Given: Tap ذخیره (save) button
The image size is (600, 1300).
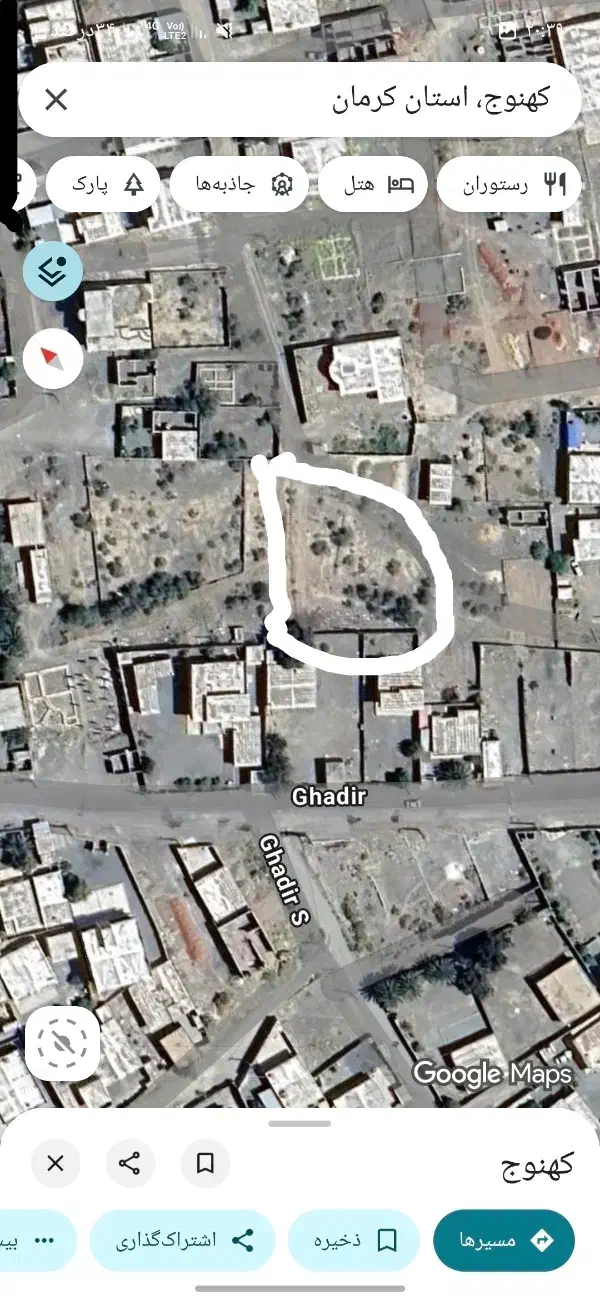Looking at the screenshot, I should pyautogui.click(x=354, y=1240).
